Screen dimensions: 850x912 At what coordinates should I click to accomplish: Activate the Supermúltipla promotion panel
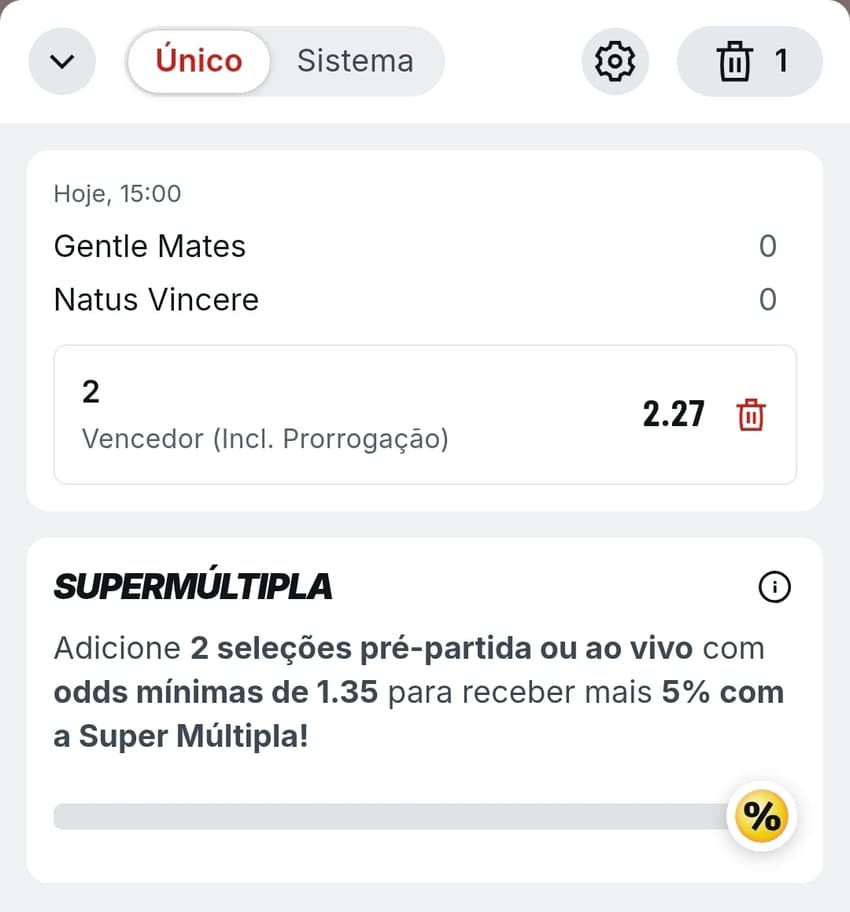pyautogui.click(x=425, y=700)
